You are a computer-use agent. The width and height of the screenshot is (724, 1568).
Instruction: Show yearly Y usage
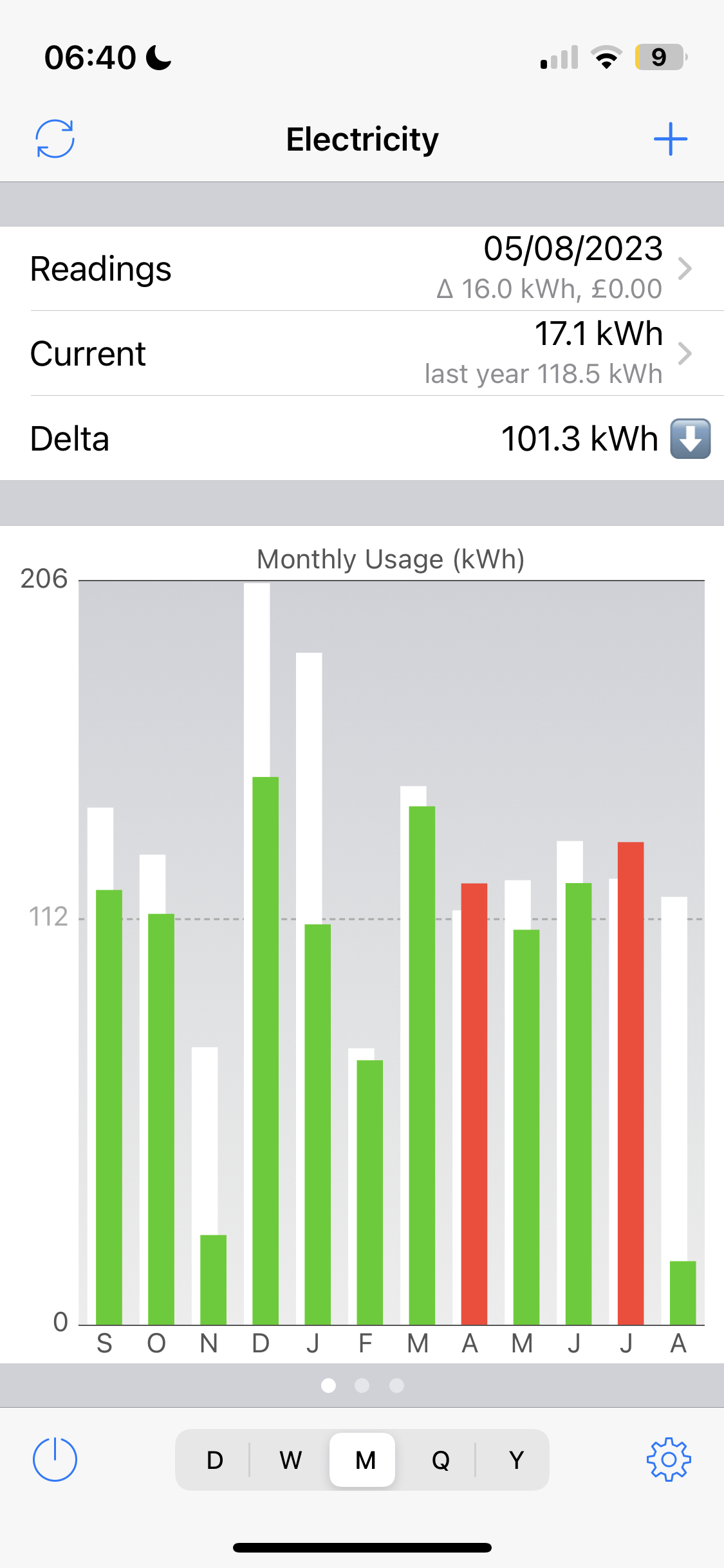coord(515,1460)
